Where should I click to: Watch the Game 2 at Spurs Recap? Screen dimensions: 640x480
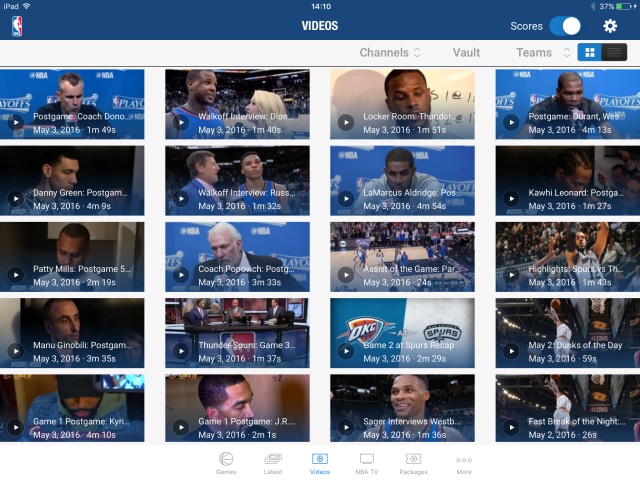coord(402,333)
